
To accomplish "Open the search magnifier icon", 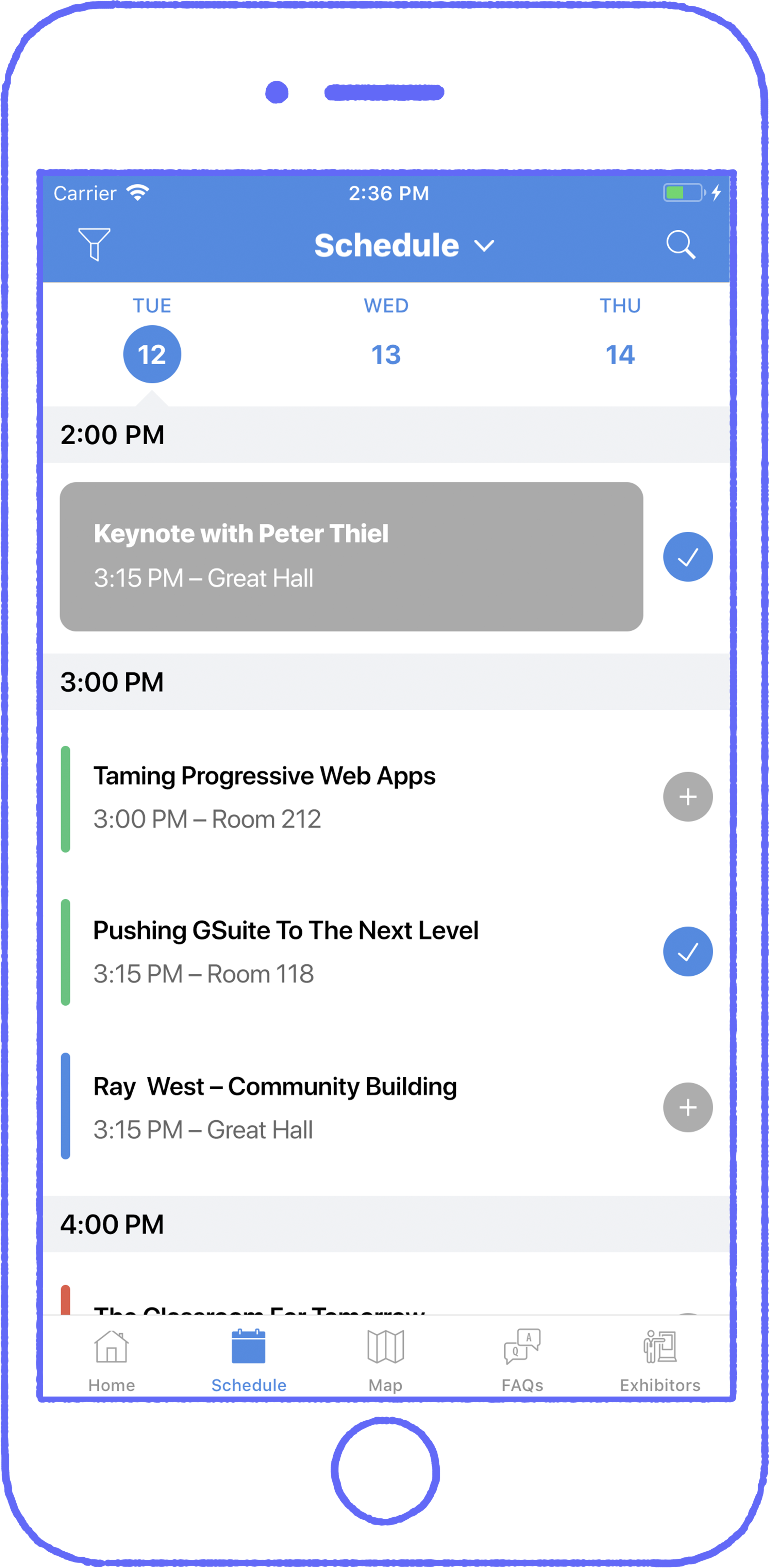I will (680, 245).
